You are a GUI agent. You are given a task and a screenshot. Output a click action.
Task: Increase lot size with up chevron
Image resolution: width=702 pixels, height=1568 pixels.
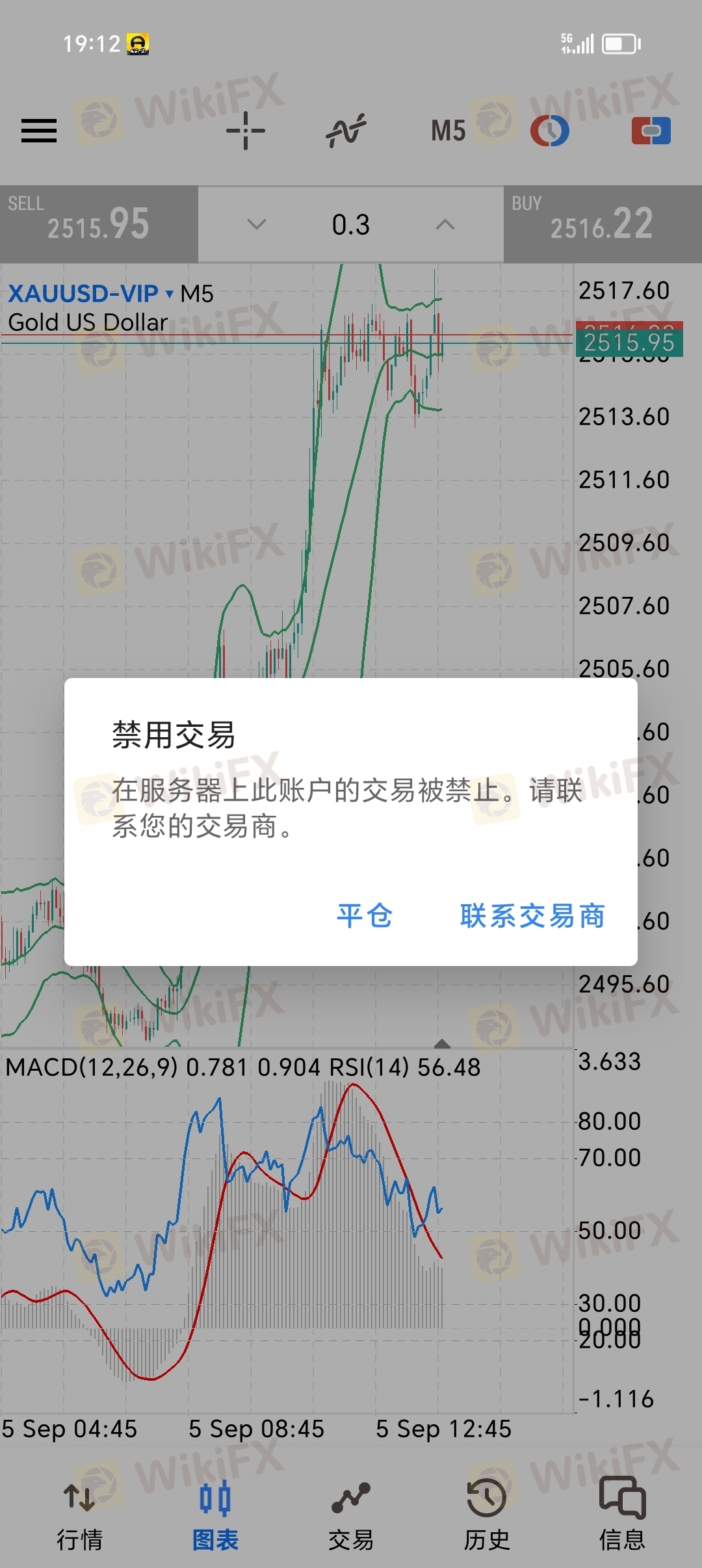coord(445,225)
